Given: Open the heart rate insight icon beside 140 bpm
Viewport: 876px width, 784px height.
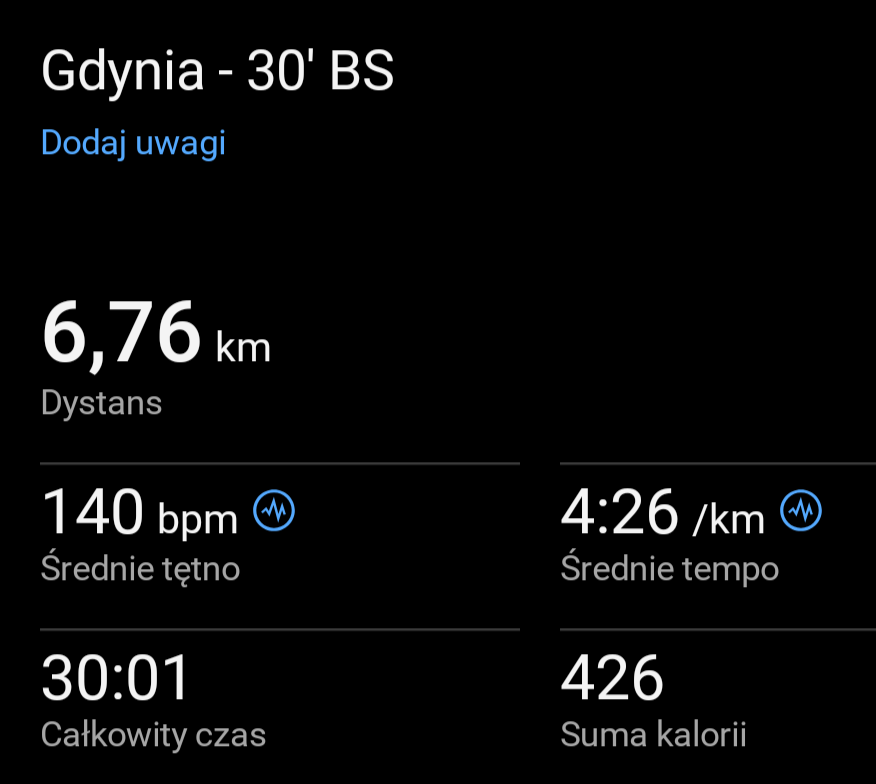Looking at the screenshot, I should point(274,512).
